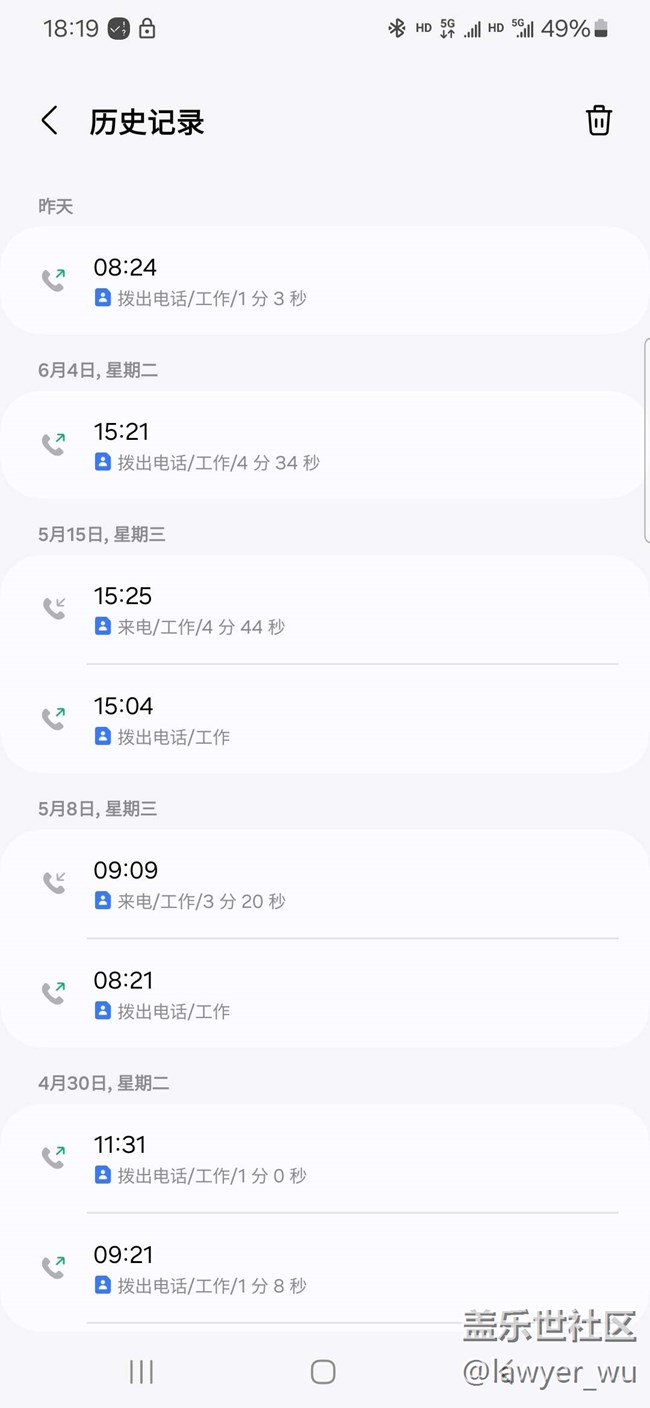This screenshot has height=1408, width=650.
Task: View the 09:21 outgoing call record
Action: [324, 1267]
